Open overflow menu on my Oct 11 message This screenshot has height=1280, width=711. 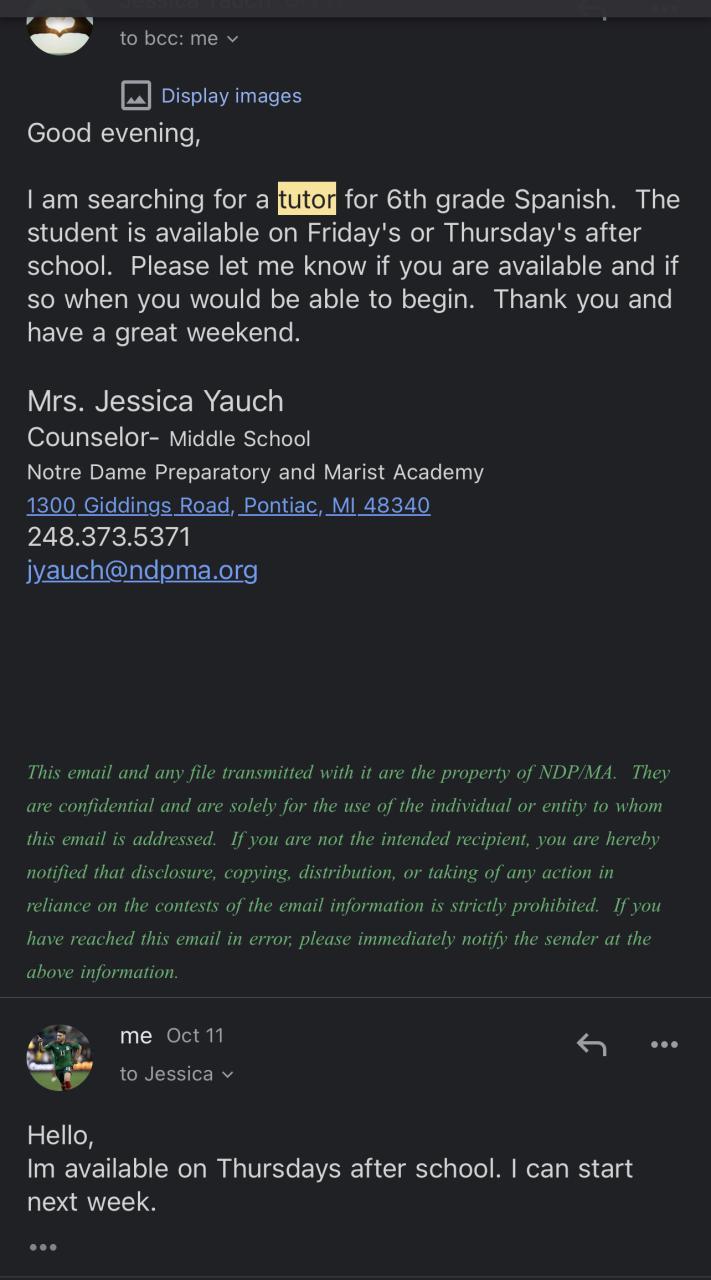tap(664, 1045)
